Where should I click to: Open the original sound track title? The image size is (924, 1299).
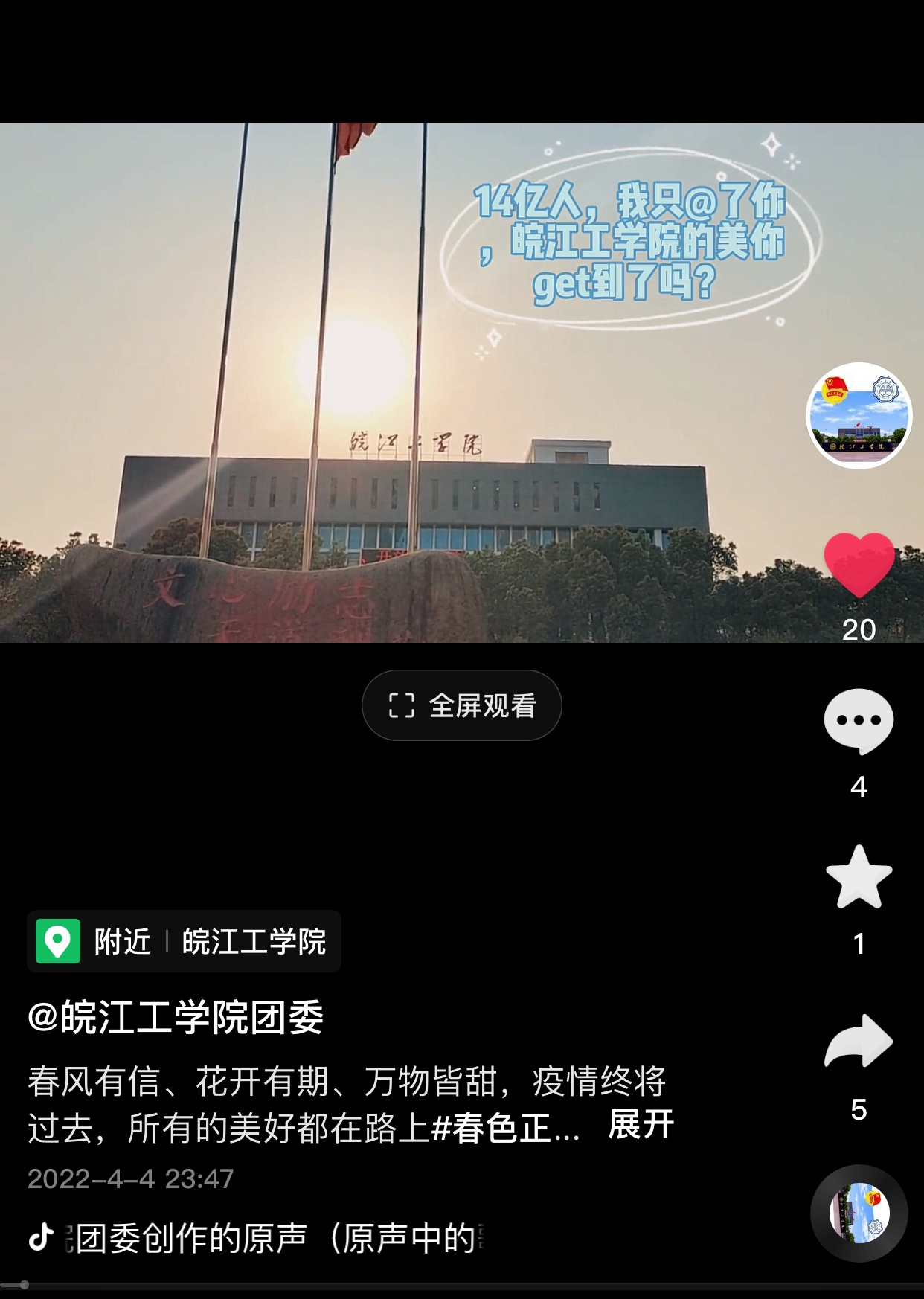pos(275,1238)
